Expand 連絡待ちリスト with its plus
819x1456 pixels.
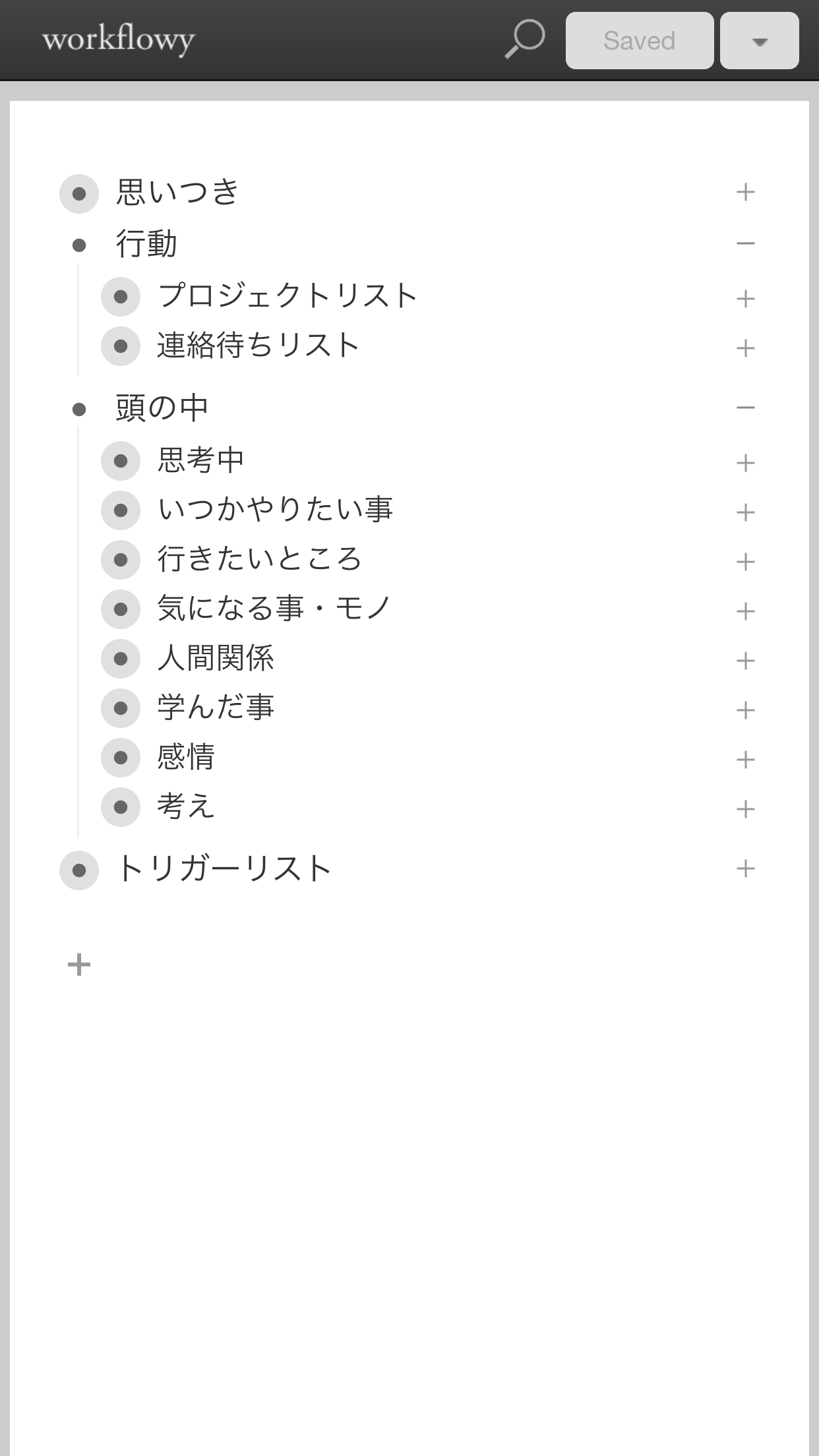tap(745, 348)
